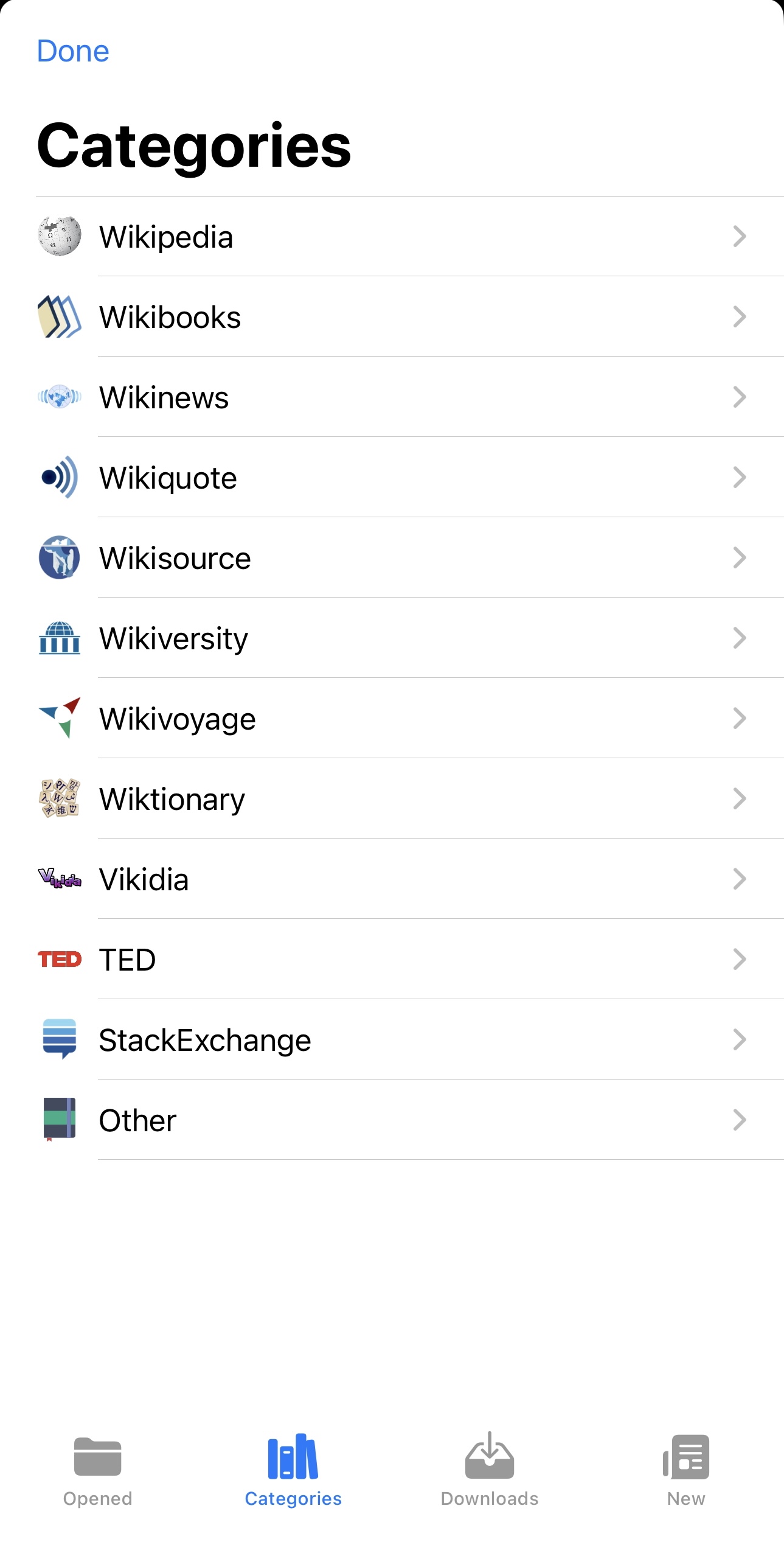Select the StackExchange category
784x1542 pixels.
point(392,1039)
